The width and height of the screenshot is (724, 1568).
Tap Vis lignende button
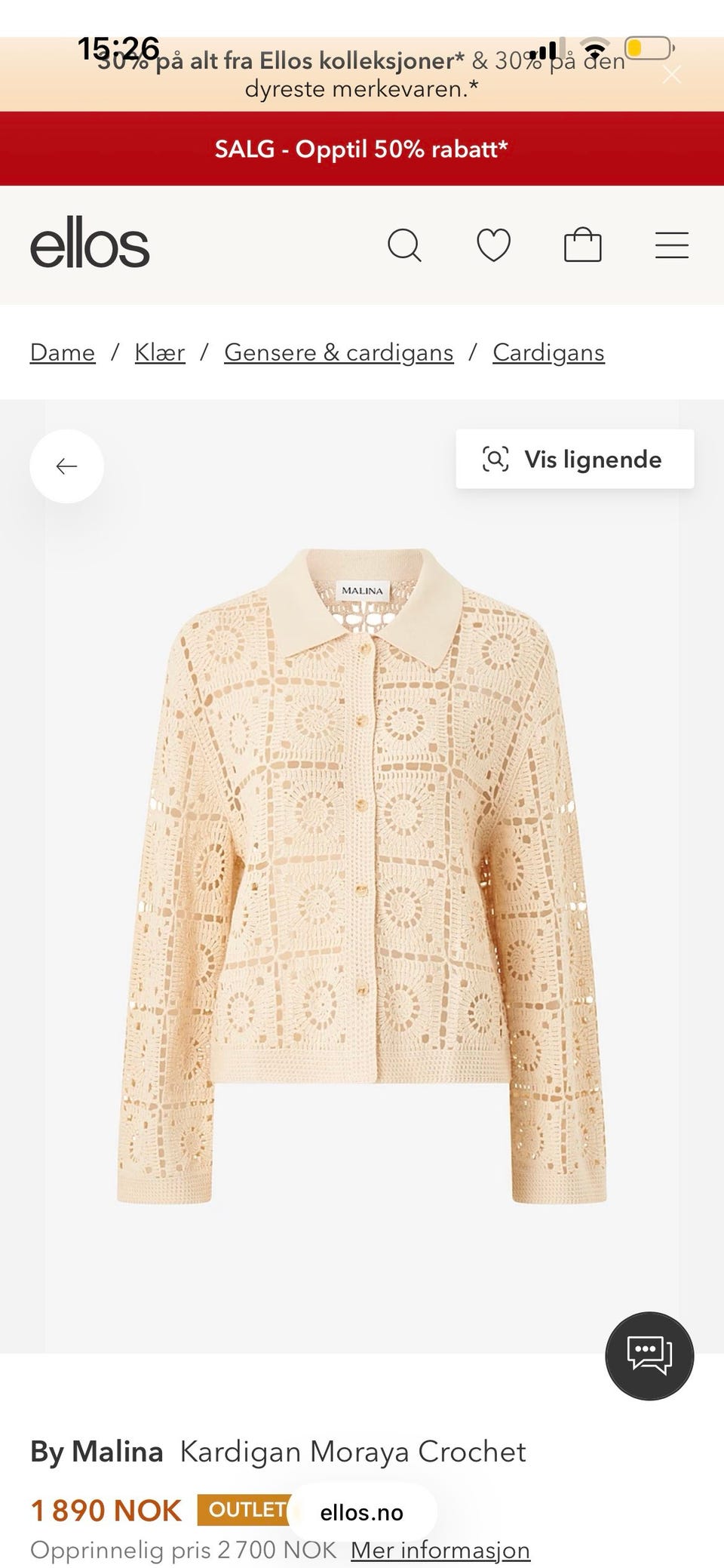(575, 459)
